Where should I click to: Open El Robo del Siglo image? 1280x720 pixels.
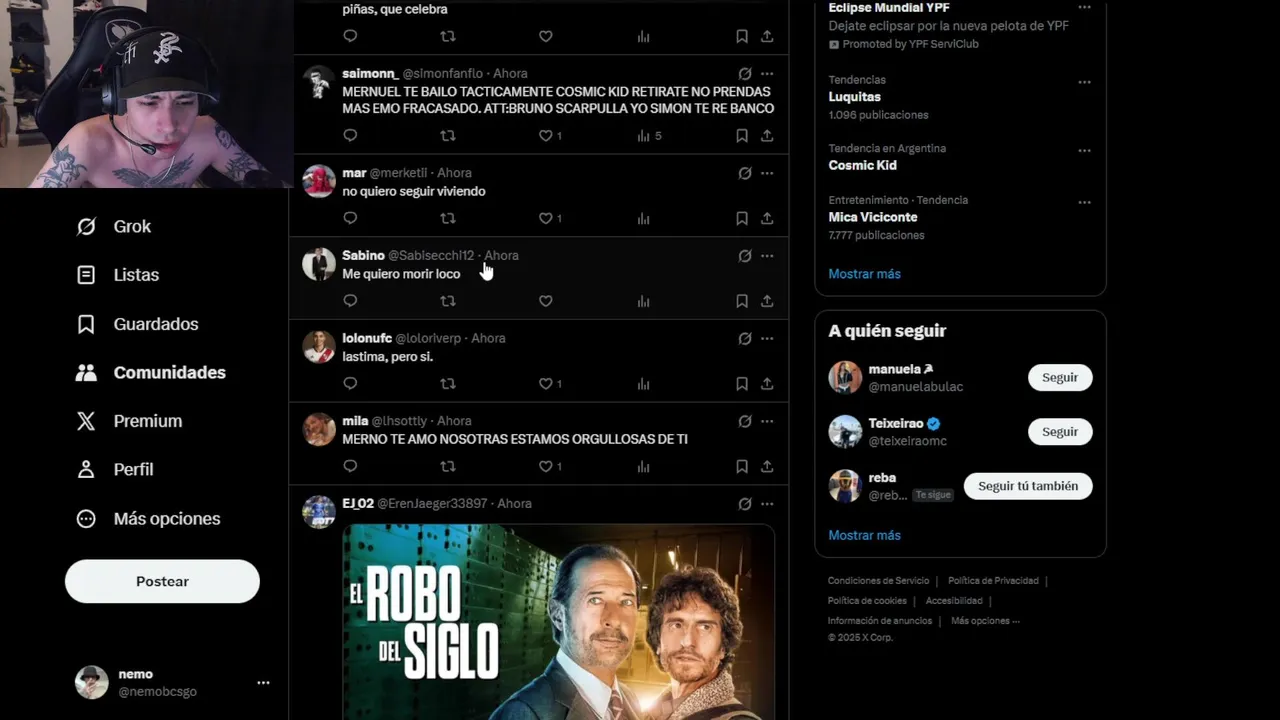click(558, 620)
